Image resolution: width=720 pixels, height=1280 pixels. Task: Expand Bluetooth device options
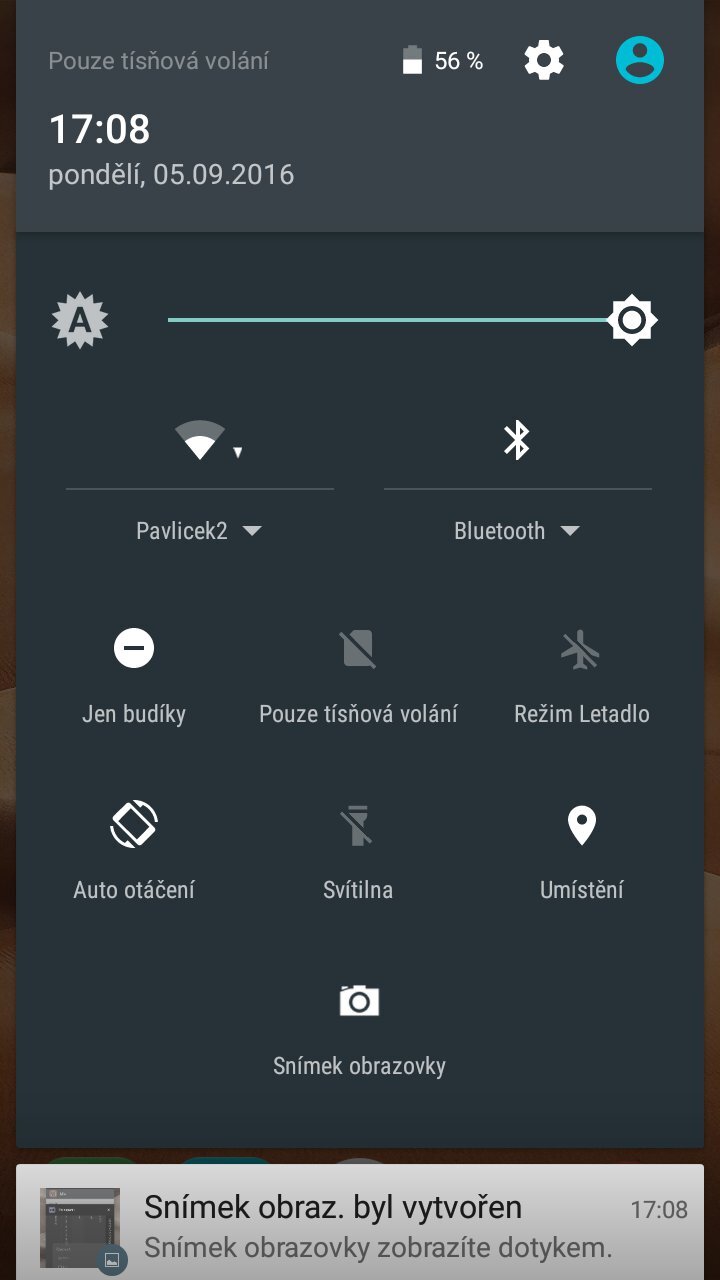click(x=517, y=530)
